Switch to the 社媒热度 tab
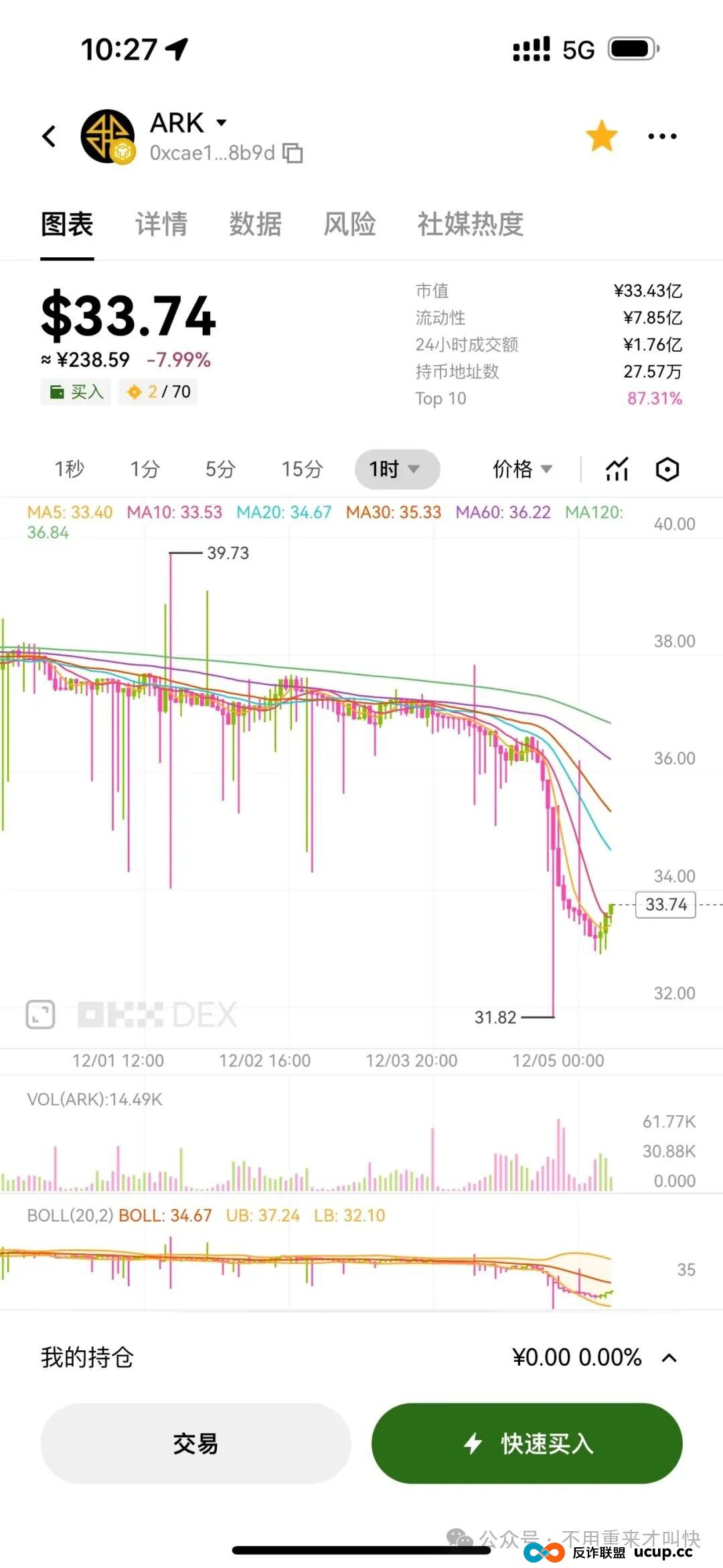The width and height of the screenshot is (723, 1568). click(469, 225)
